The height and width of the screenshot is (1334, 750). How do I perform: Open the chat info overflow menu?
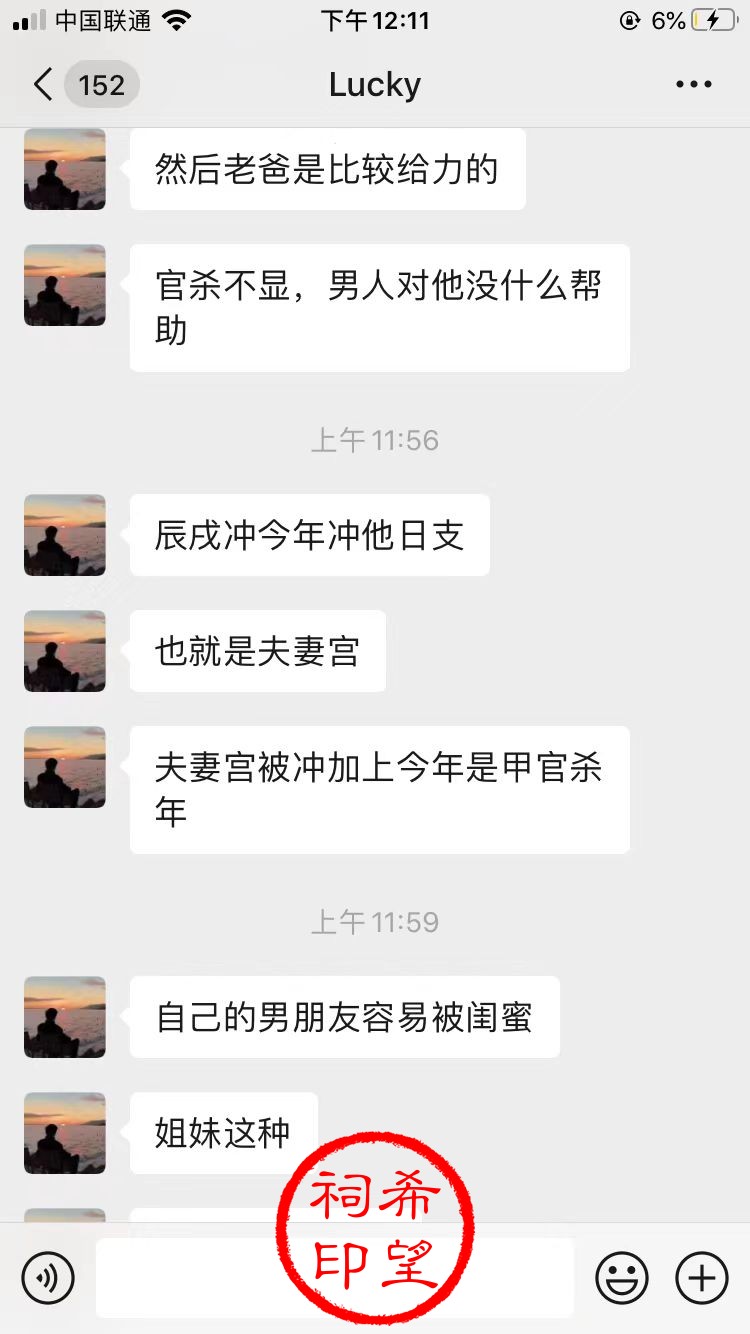693,85
